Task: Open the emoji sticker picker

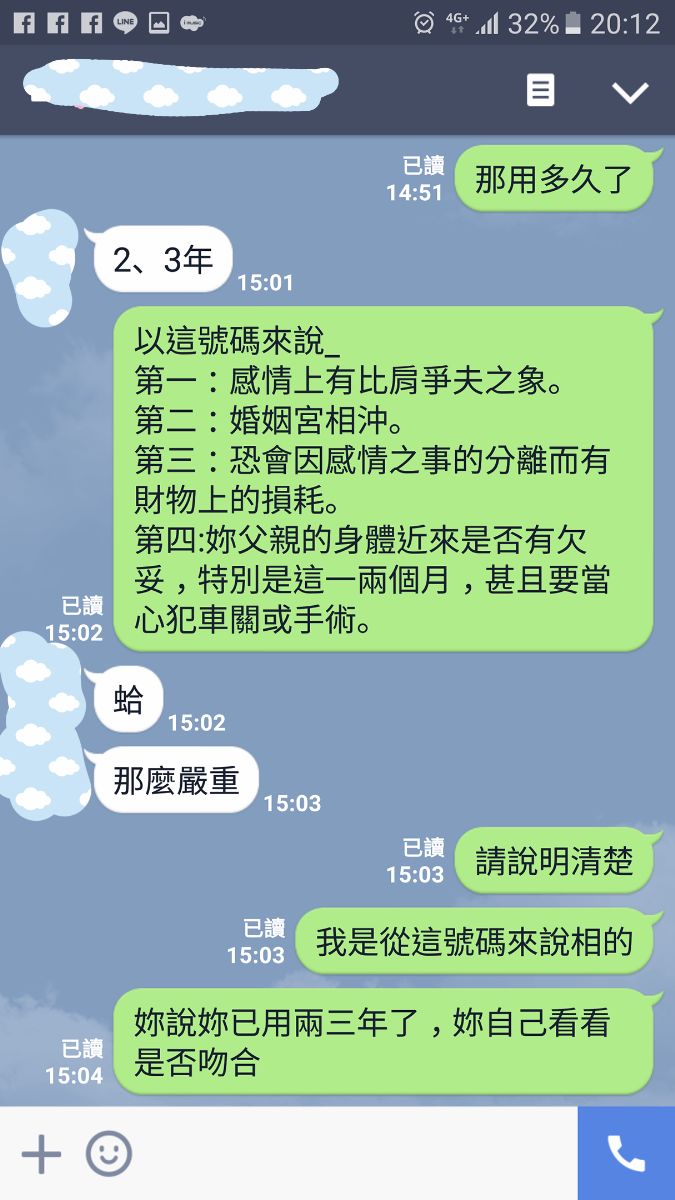Action: tap(109, 1154)
